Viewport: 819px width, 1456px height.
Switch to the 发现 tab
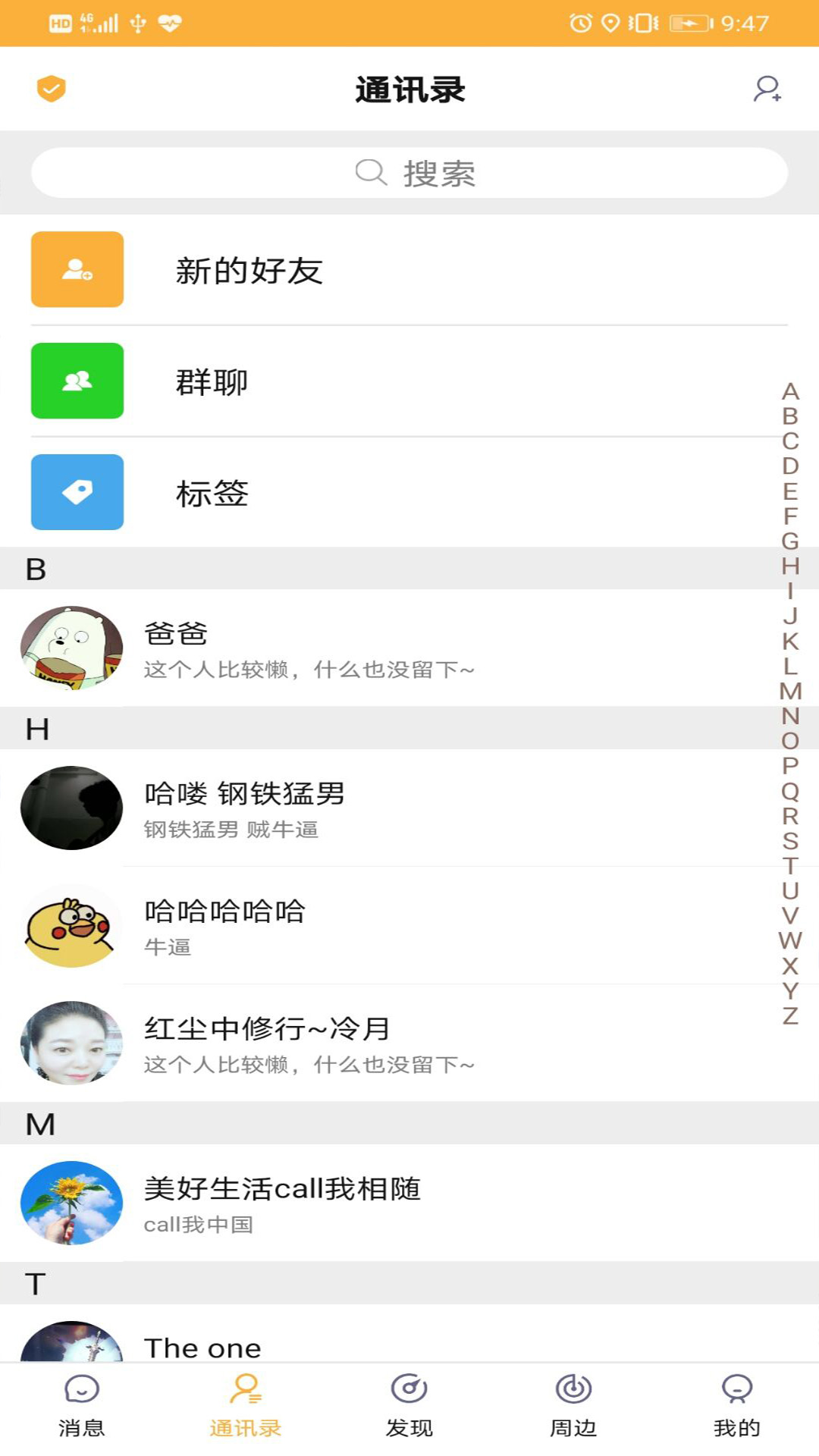[x=409, y=1407]
